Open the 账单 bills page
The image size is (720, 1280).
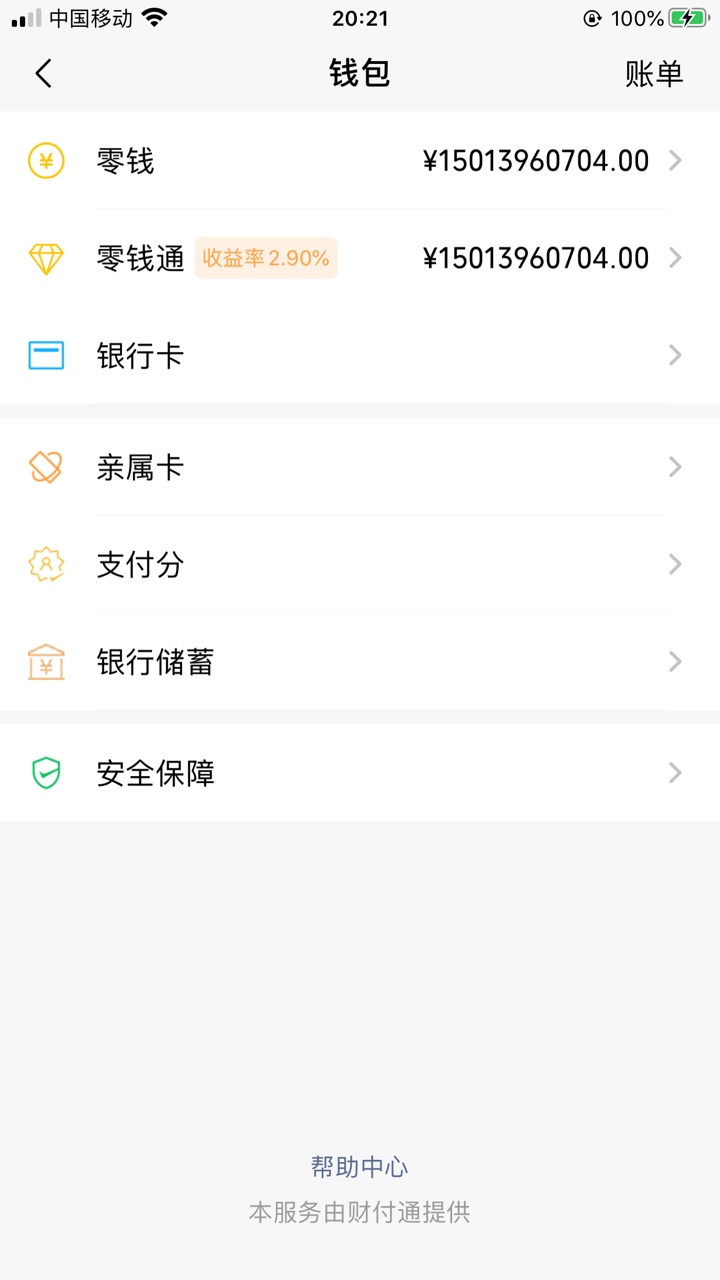(x=654, y=74)
